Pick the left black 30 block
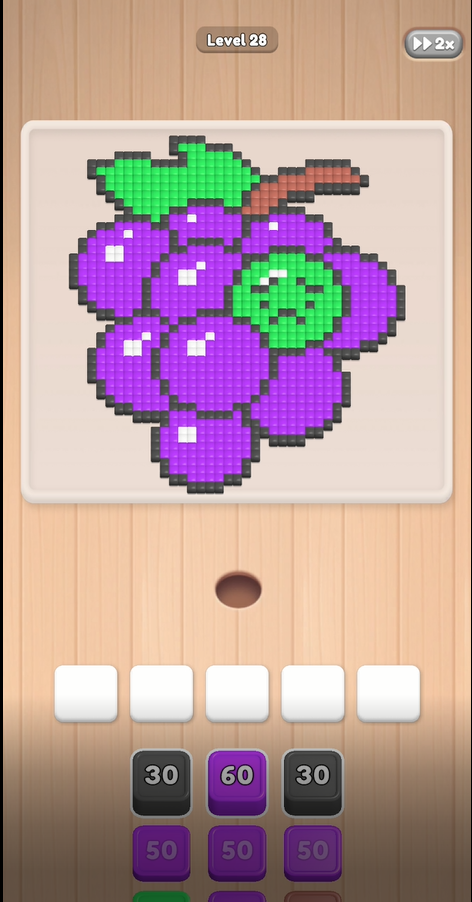 tap(162, 782)
